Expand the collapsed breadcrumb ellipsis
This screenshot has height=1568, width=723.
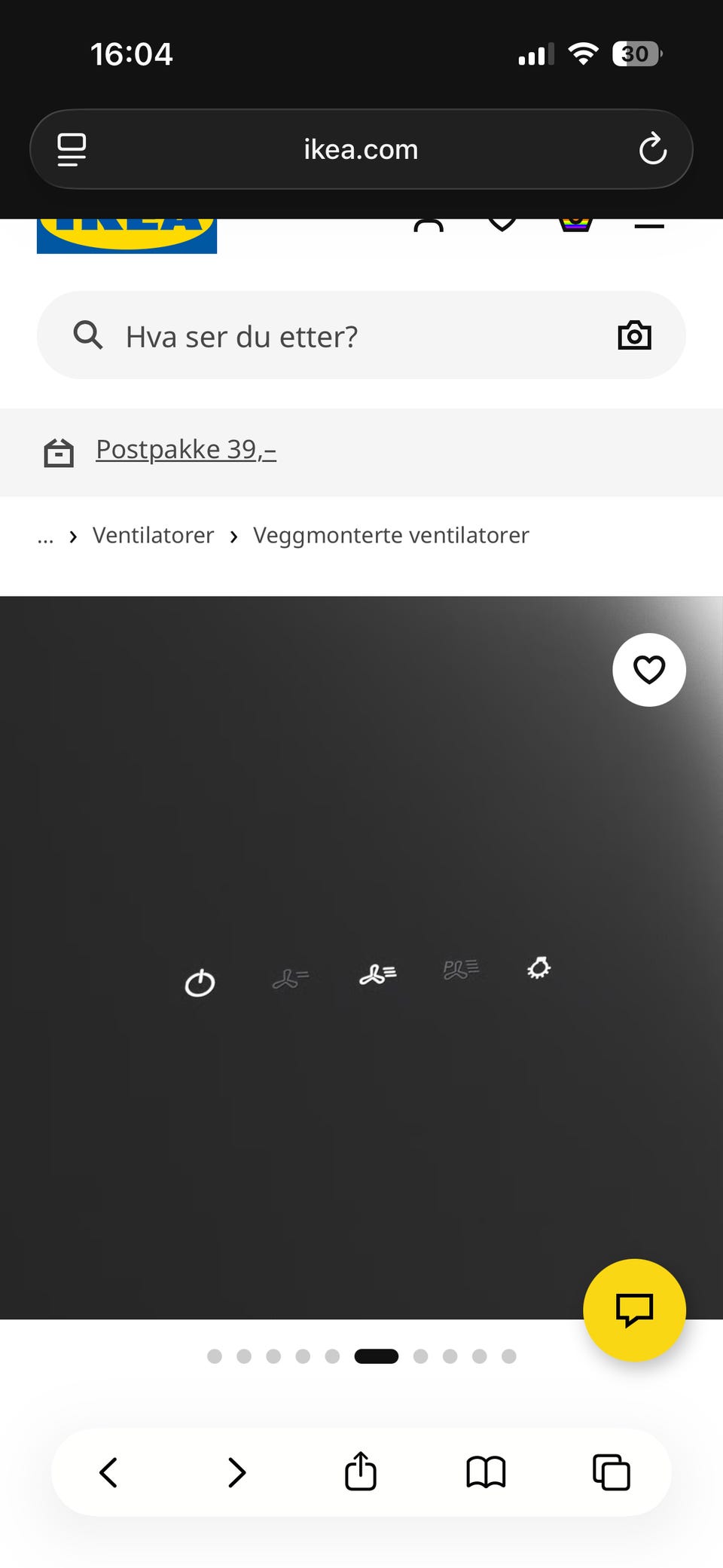pos(45,536)
